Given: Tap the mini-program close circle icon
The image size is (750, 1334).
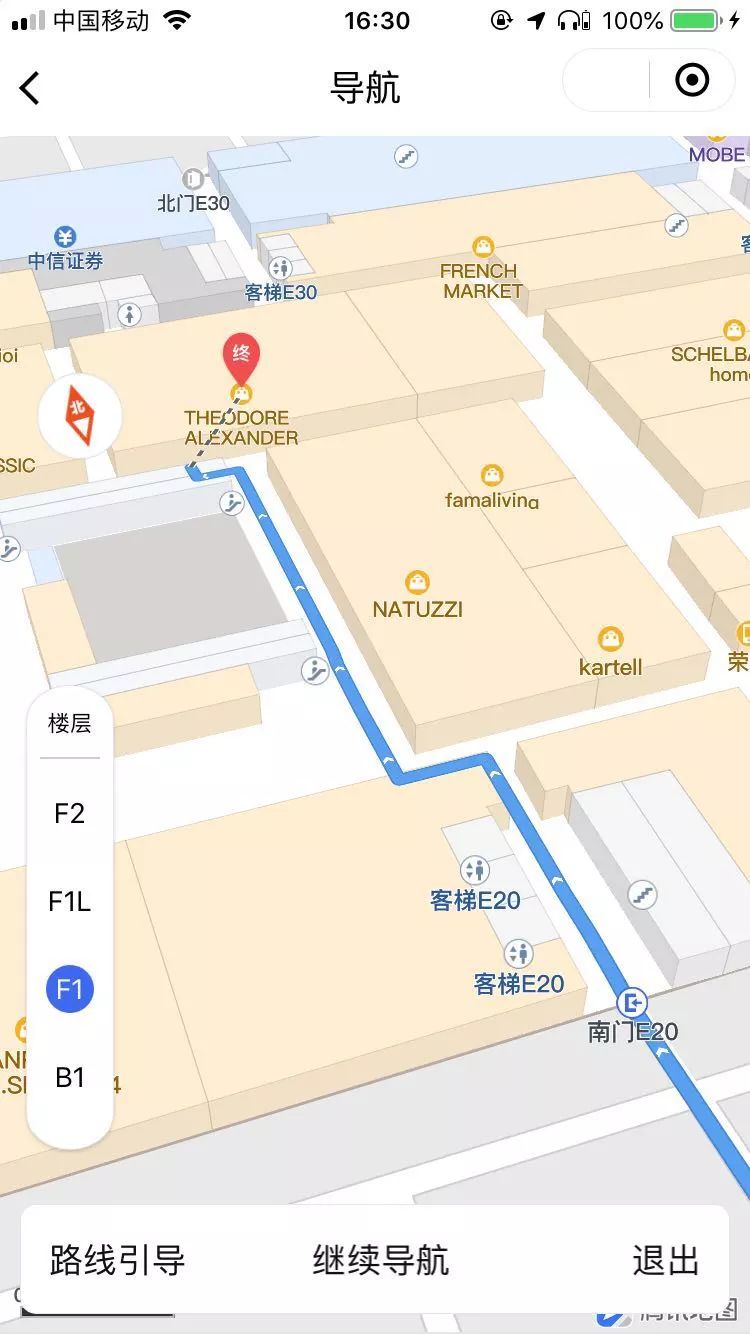Looking at the screenshot, I should pos(692,80).
